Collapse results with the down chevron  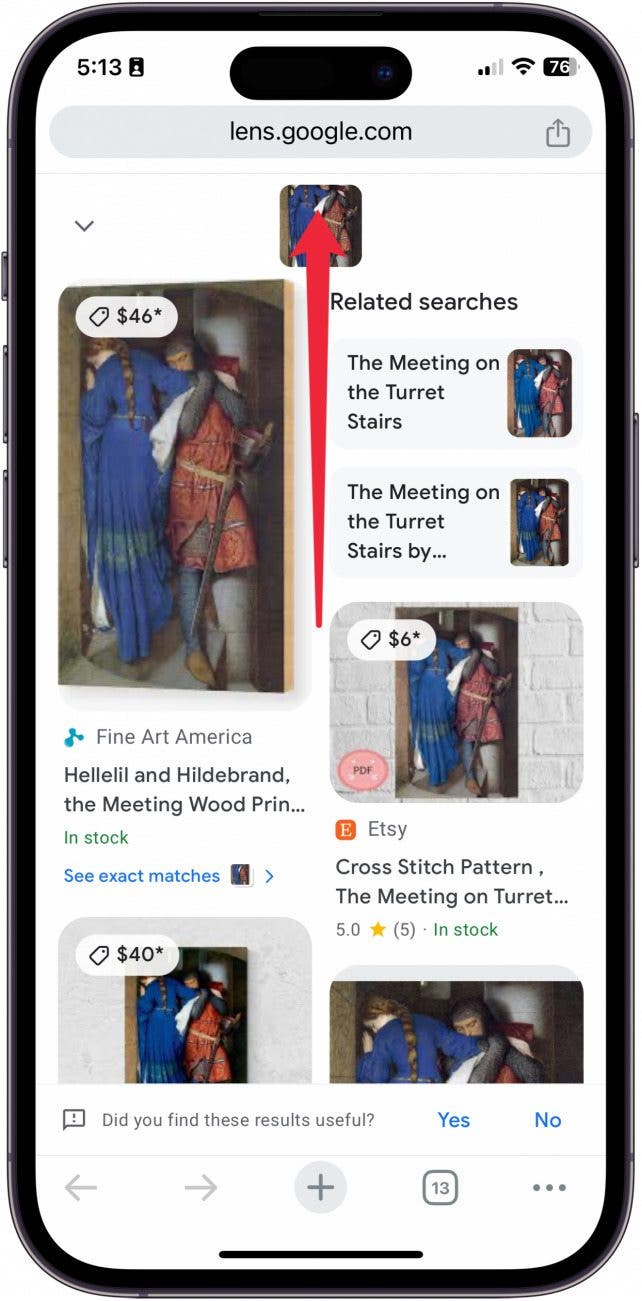point(85,226)
